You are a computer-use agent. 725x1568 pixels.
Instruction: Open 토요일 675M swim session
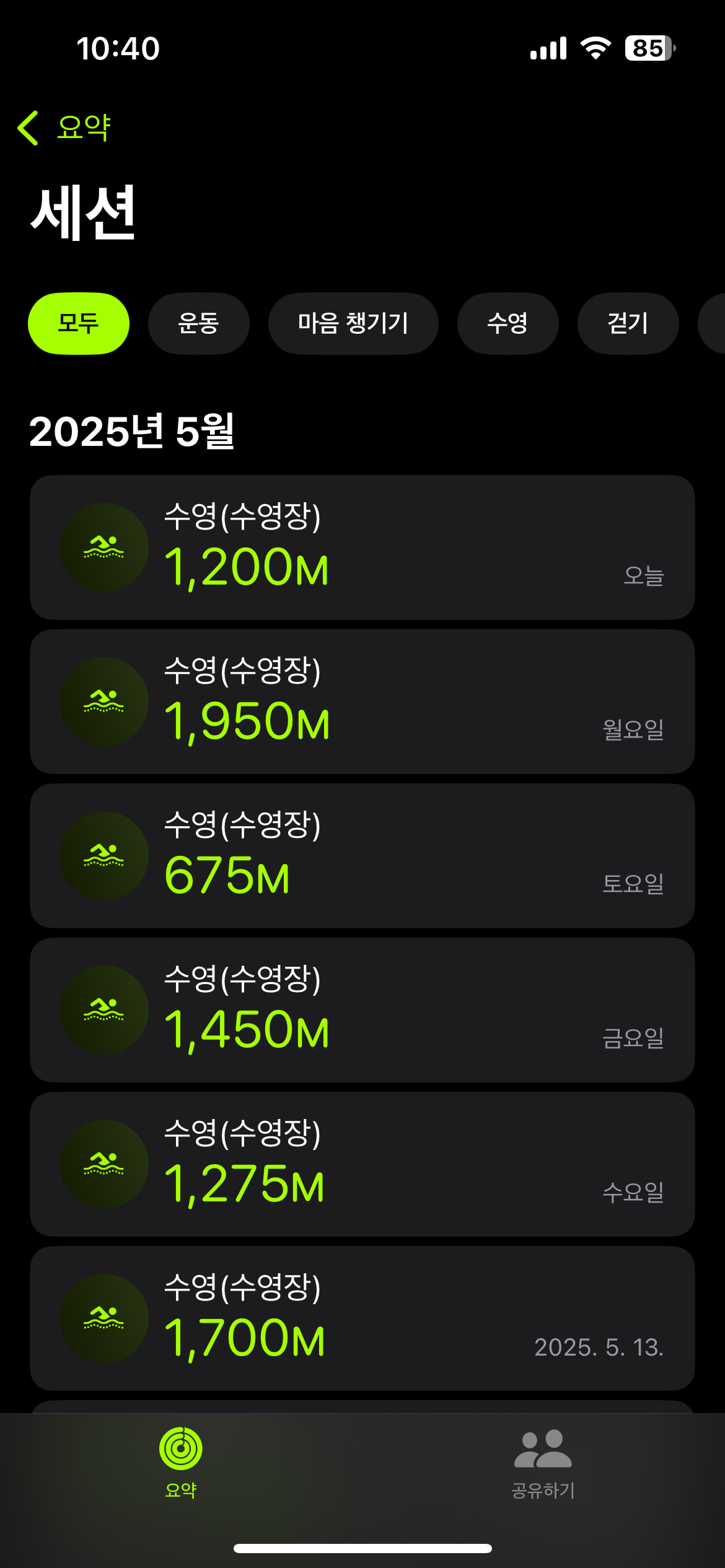pos(362,856)
